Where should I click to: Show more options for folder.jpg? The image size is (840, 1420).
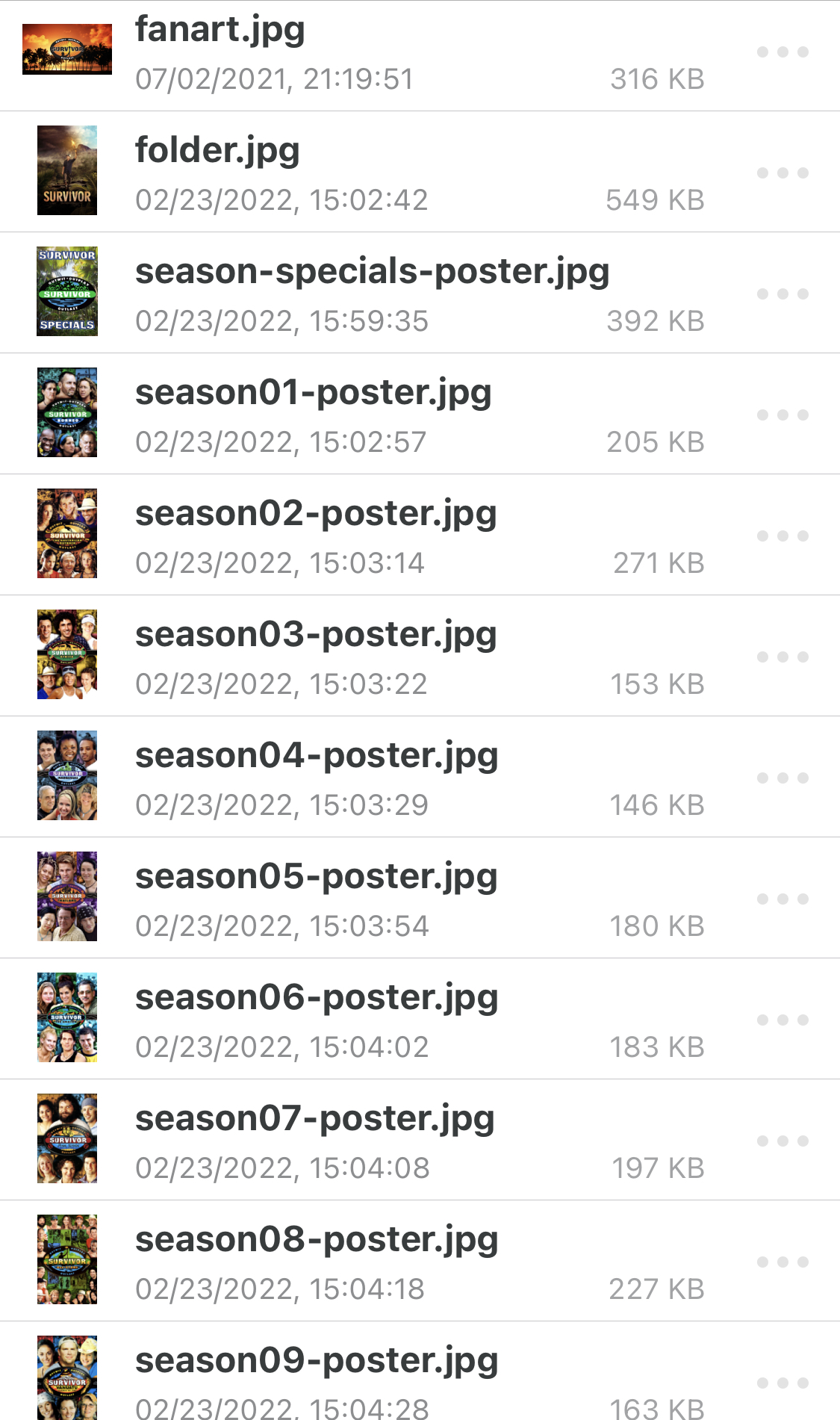point(783,173)
